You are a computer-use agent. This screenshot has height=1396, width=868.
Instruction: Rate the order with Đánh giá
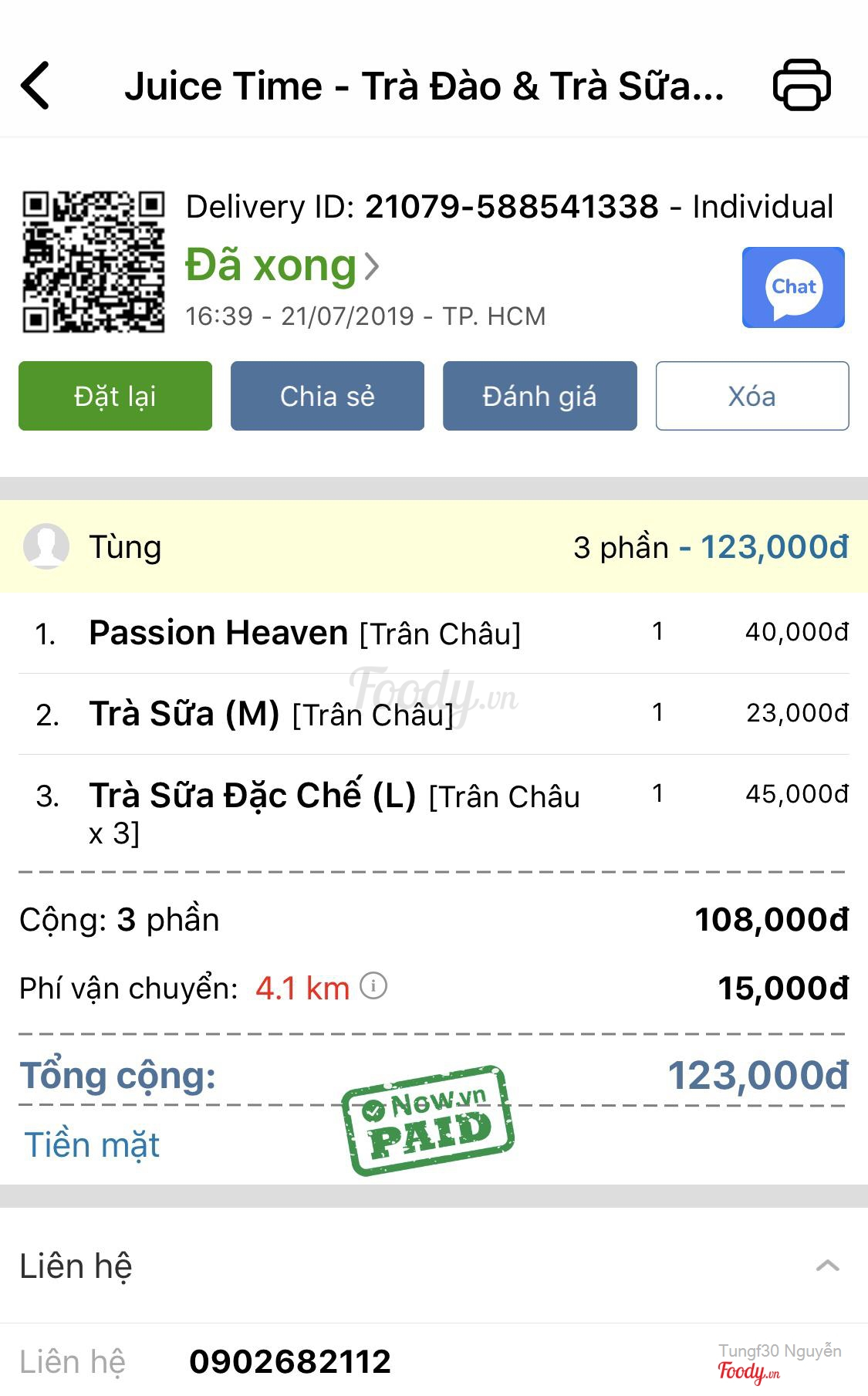(539, 396)
